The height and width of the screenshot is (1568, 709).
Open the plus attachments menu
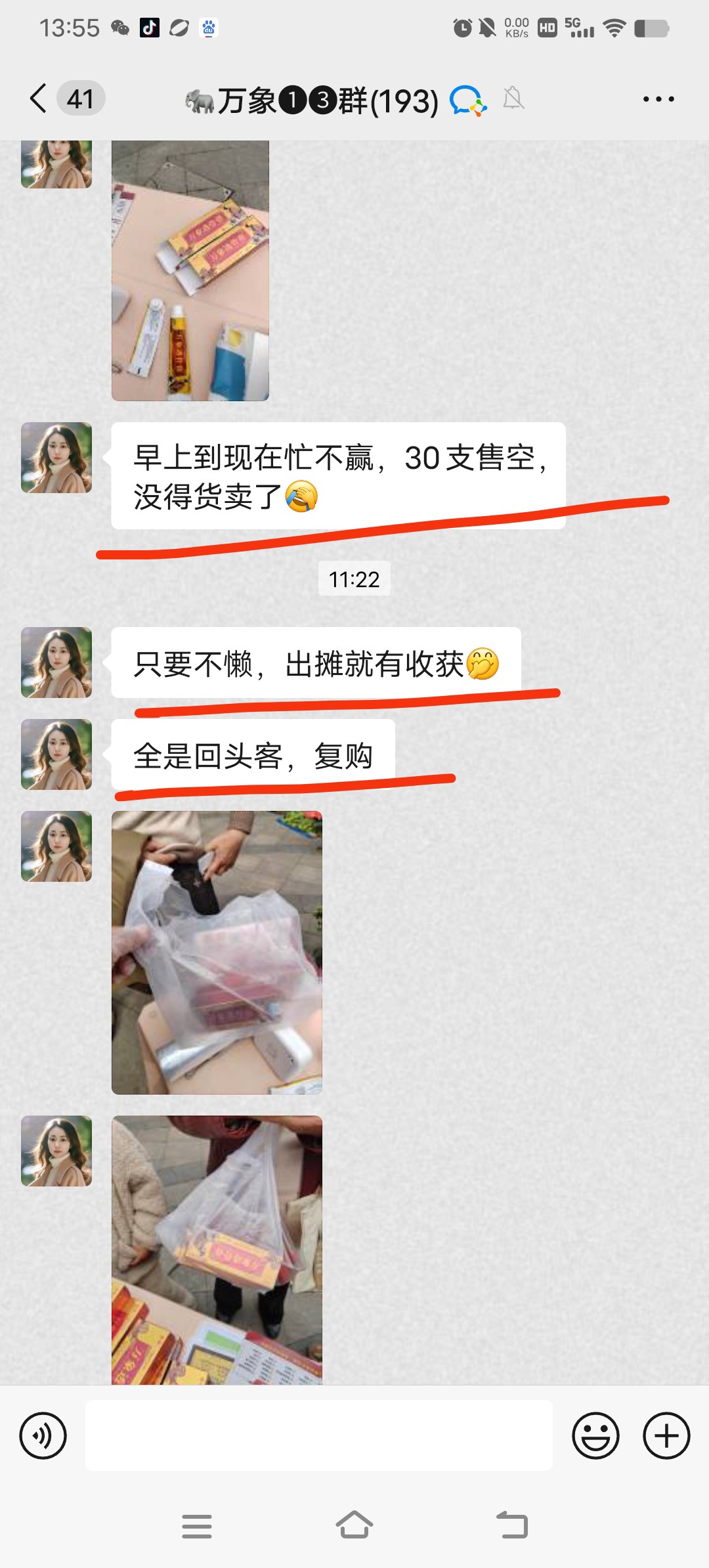[x=666, y=1435]
